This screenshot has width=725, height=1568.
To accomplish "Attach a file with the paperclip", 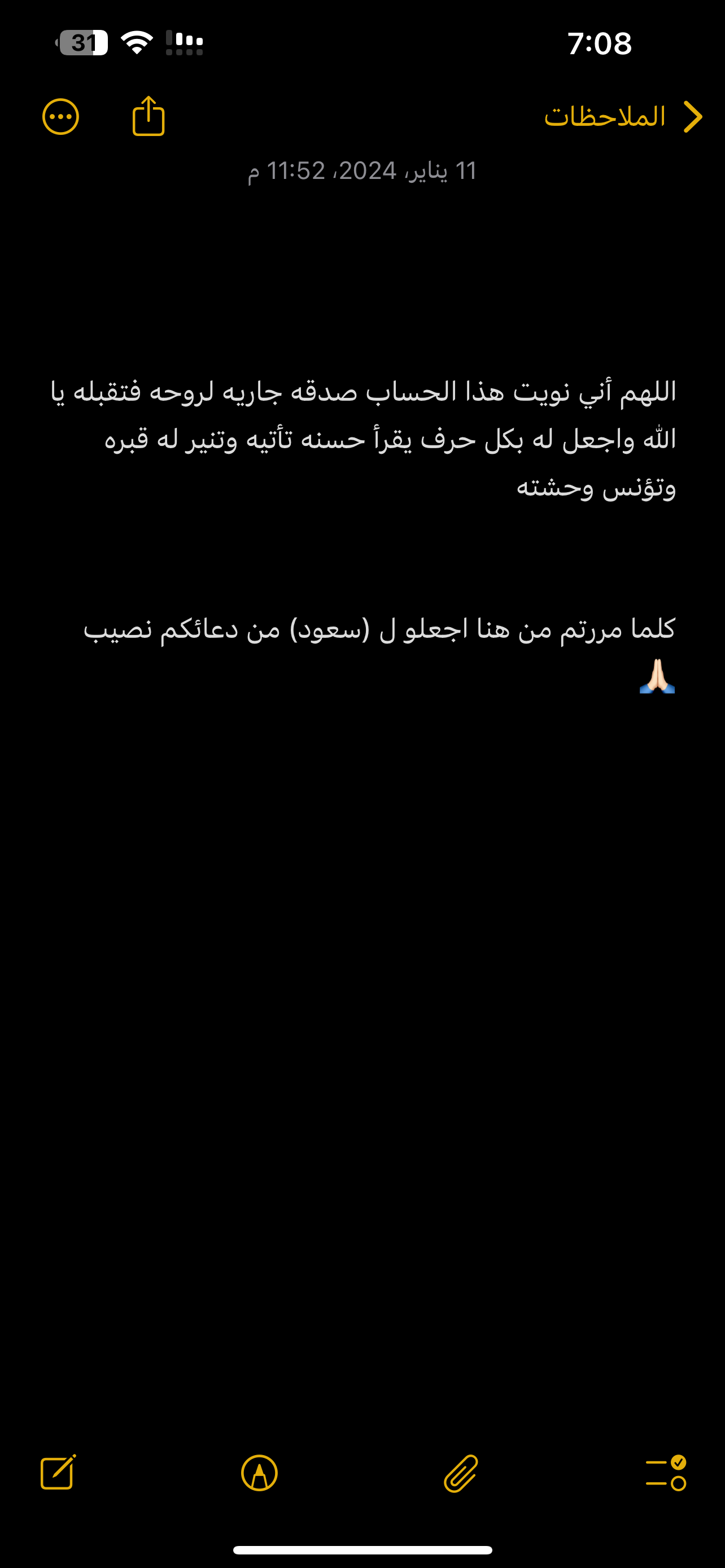I will click(x=461, y=1474).
